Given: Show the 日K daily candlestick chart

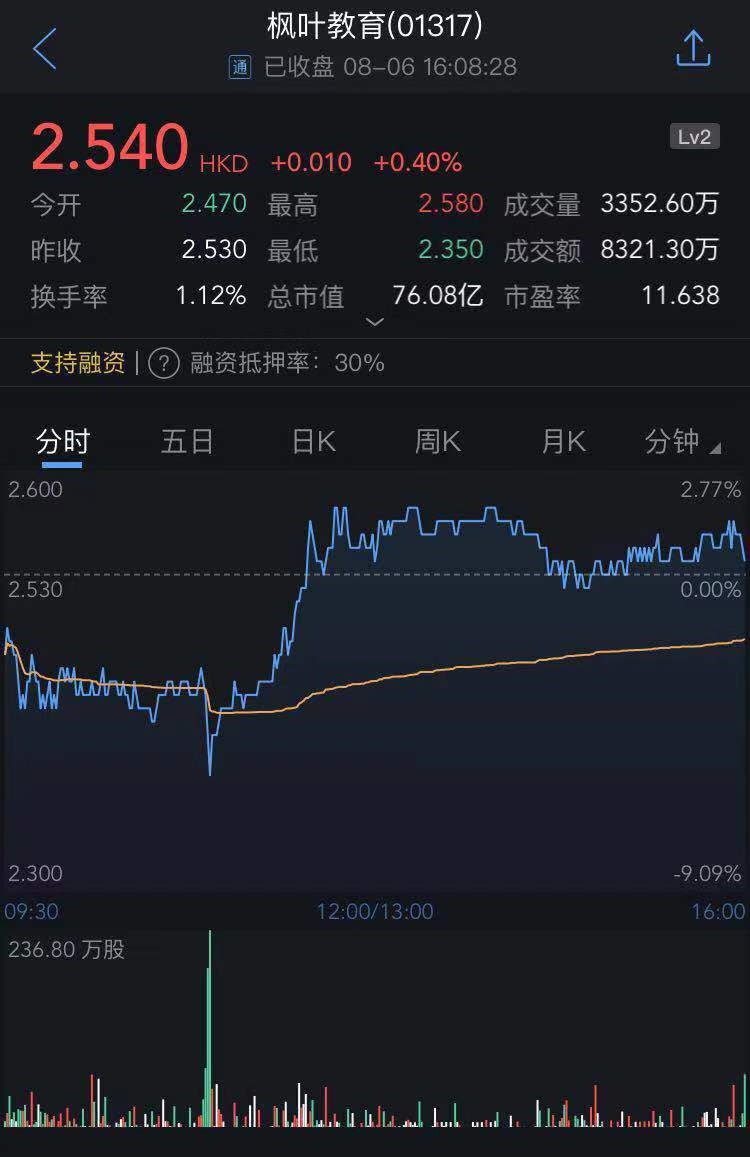Looking at the screenshot, I should 313,441.
